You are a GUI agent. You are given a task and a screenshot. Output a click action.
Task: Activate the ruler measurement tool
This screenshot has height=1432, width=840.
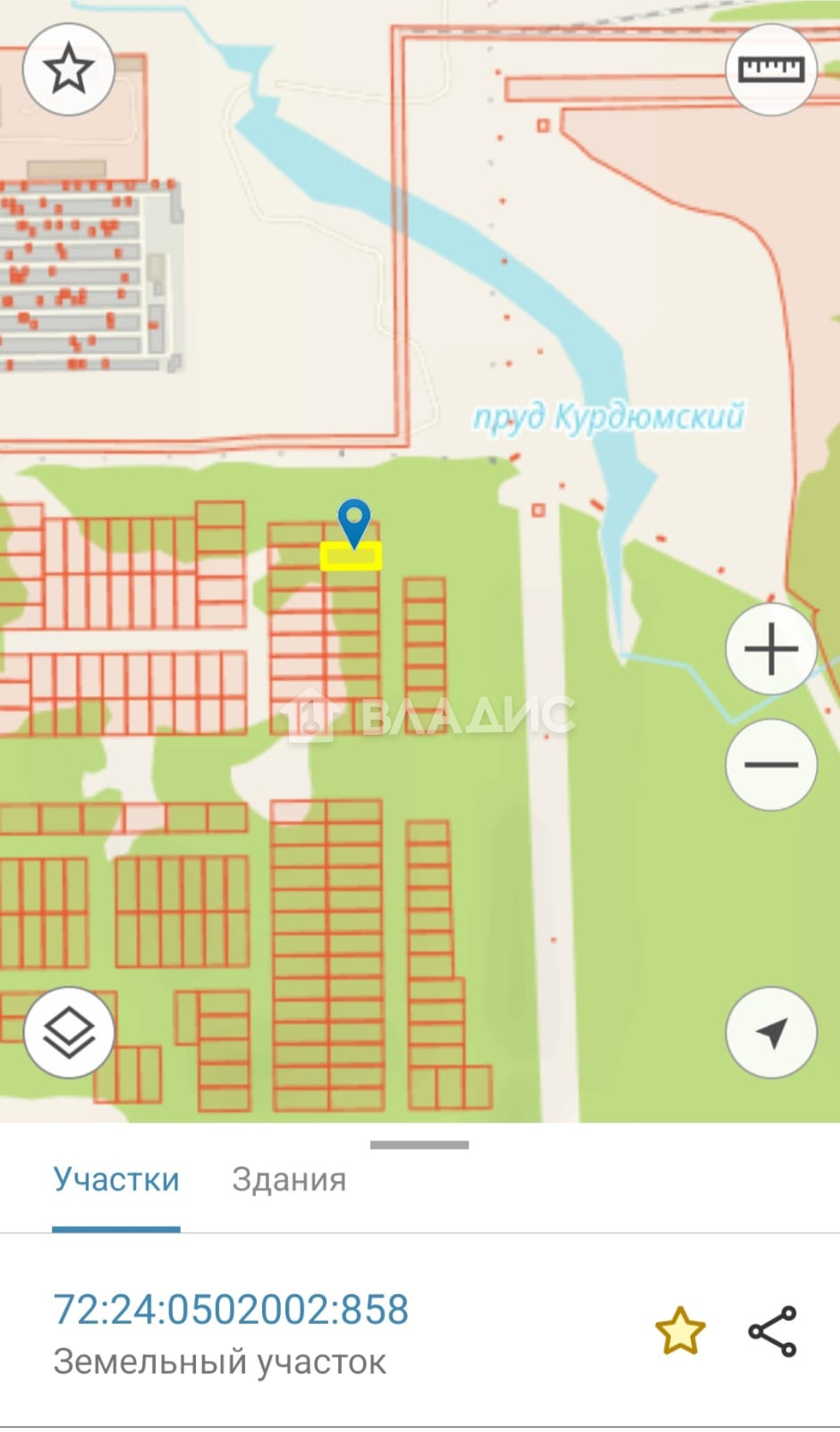coord(771,69)
